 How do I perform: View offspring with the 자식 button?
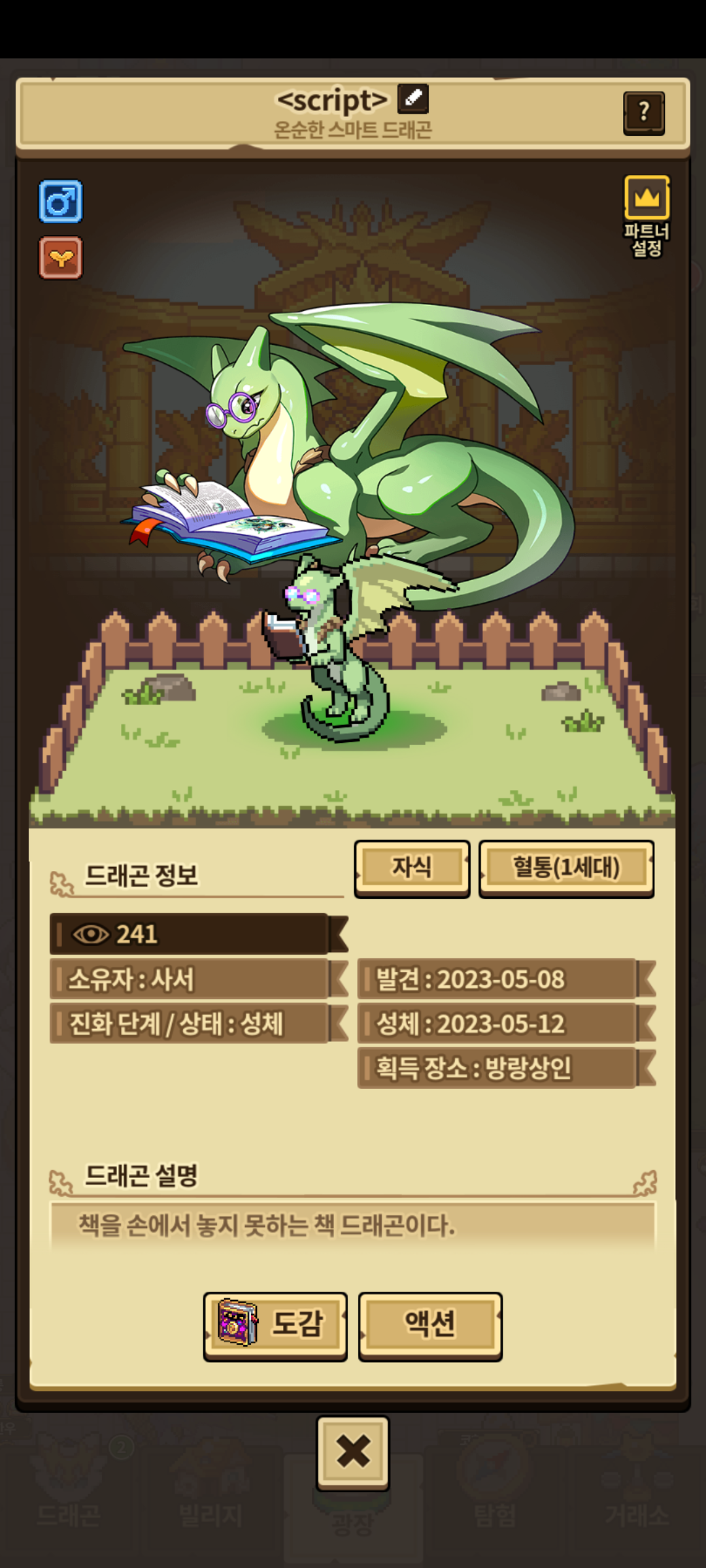[x=412, y=868]
